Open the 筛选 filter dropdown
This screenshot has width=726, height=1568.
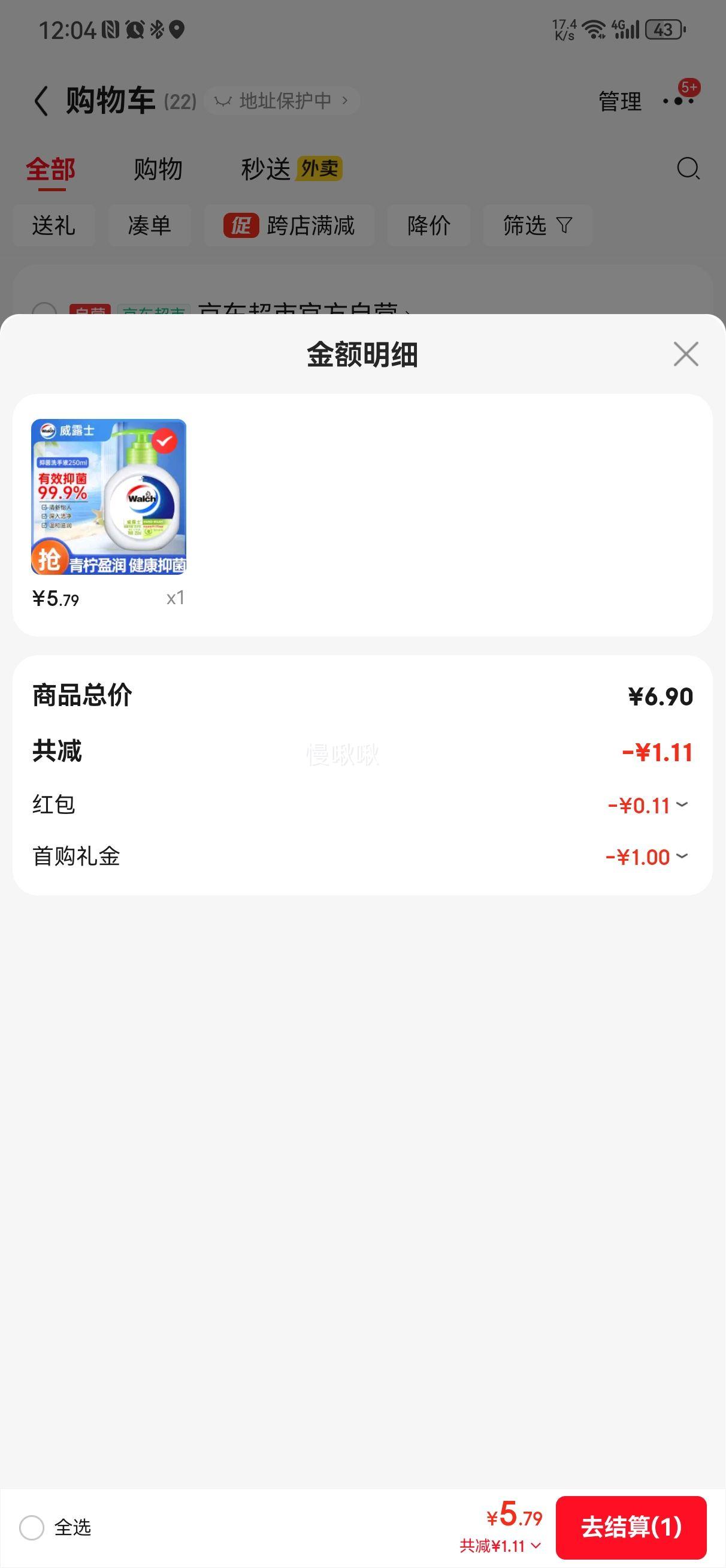536,225
